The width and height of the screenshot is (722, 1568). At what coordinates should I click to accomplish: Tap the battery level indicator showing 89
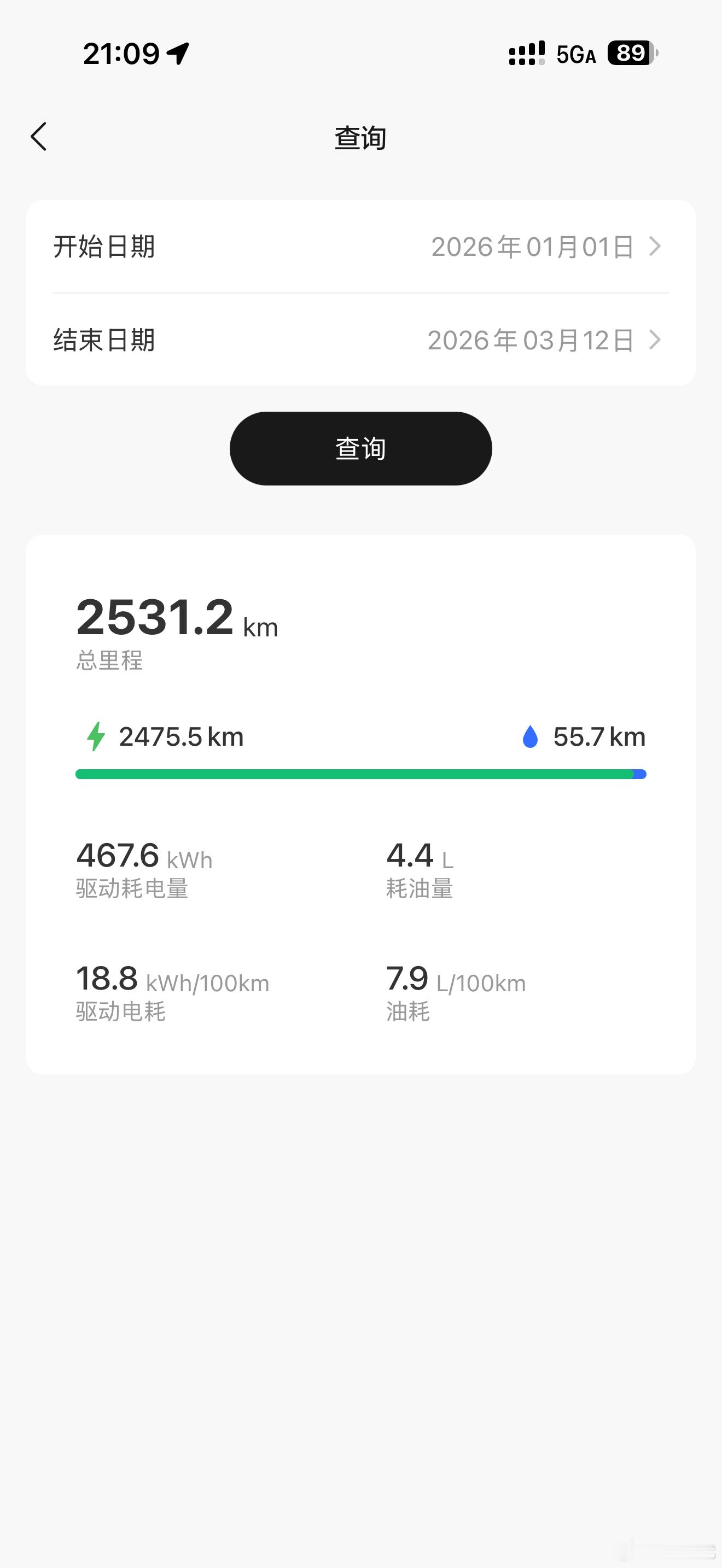[x=628, y=54]
